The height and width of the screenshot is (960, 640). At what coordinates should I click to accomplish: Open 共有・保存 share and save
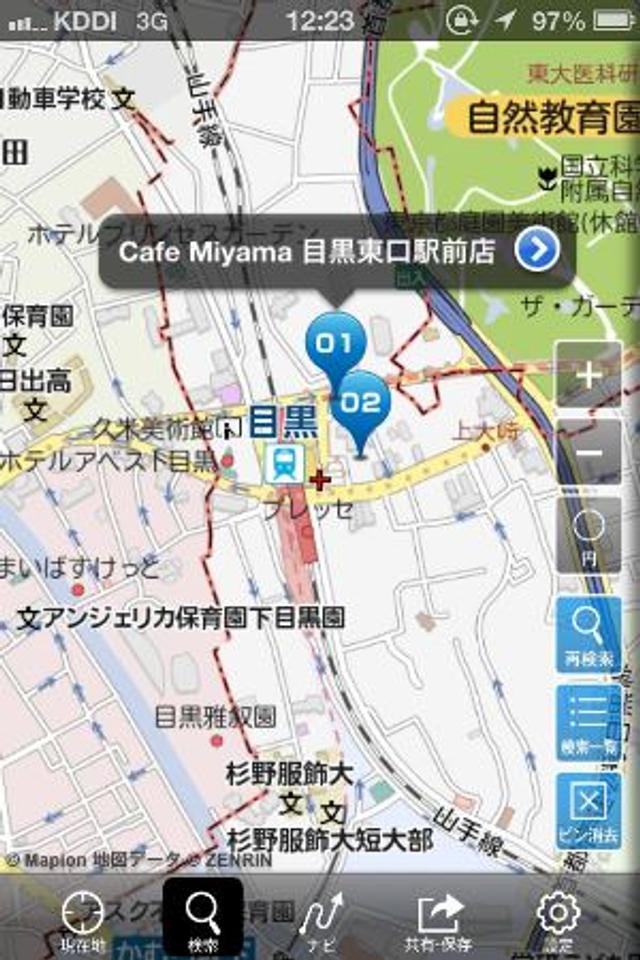point(441,918)
